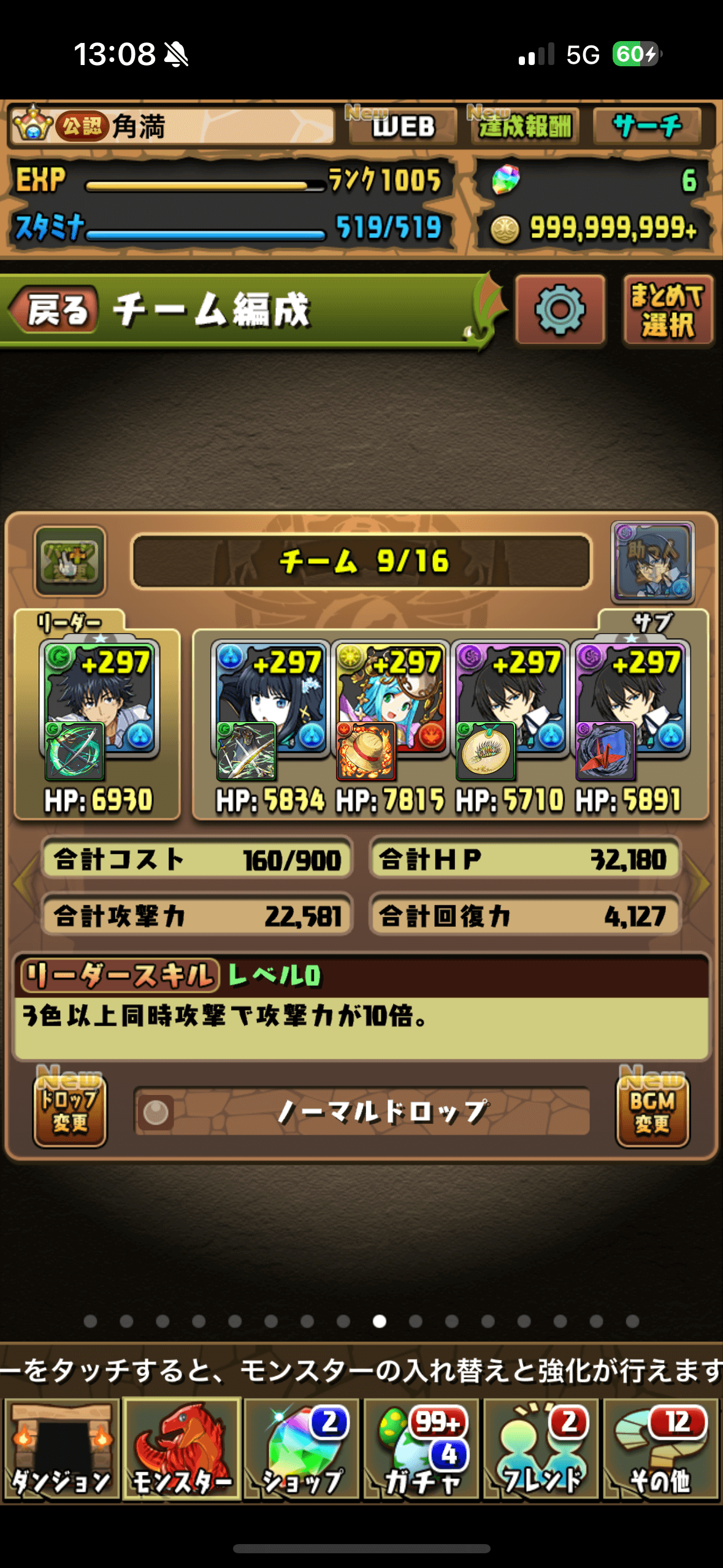Image resolution: width=723 pixels, height=1568 pixels.
Task: Open the WEB button
Action: click(403, 126)
